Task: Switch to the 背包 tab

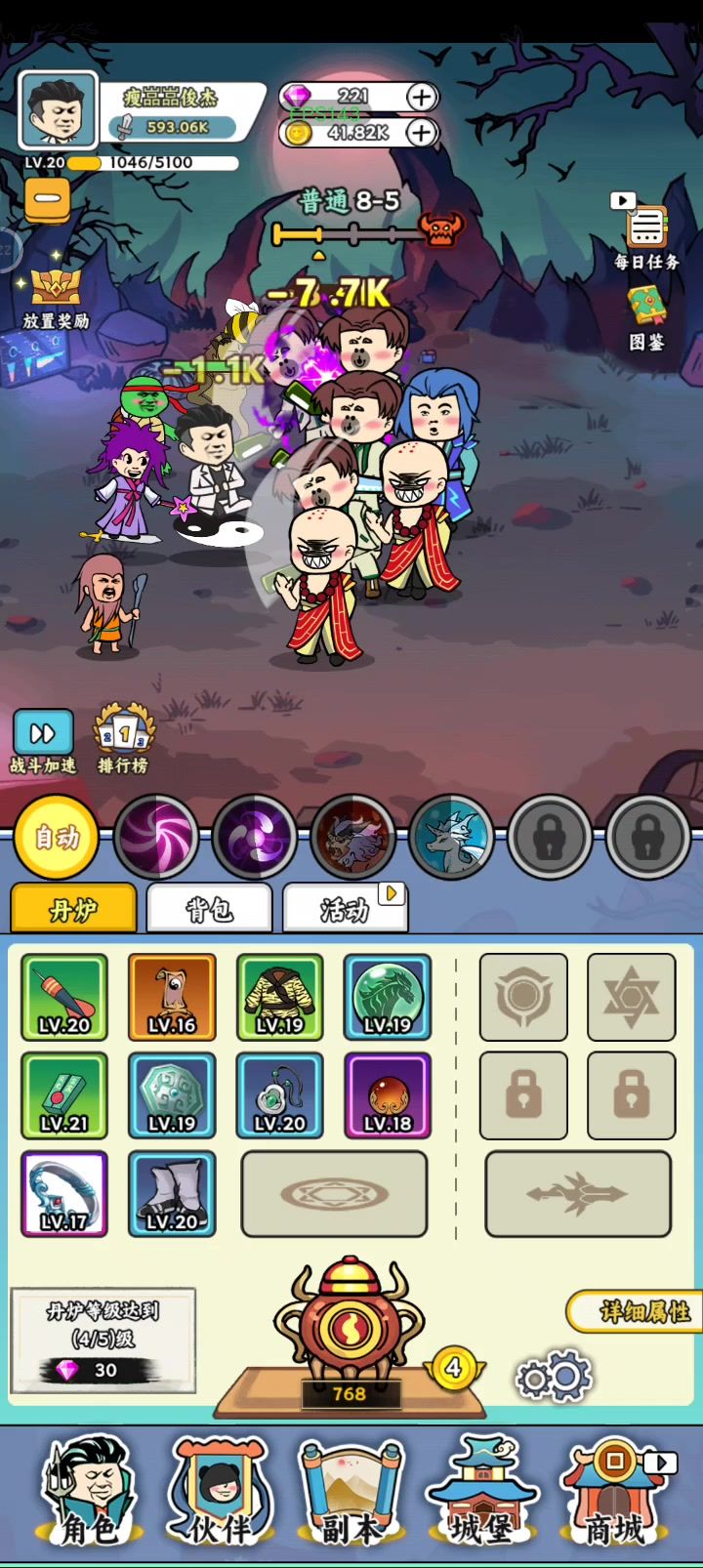Action: [209, 909]
